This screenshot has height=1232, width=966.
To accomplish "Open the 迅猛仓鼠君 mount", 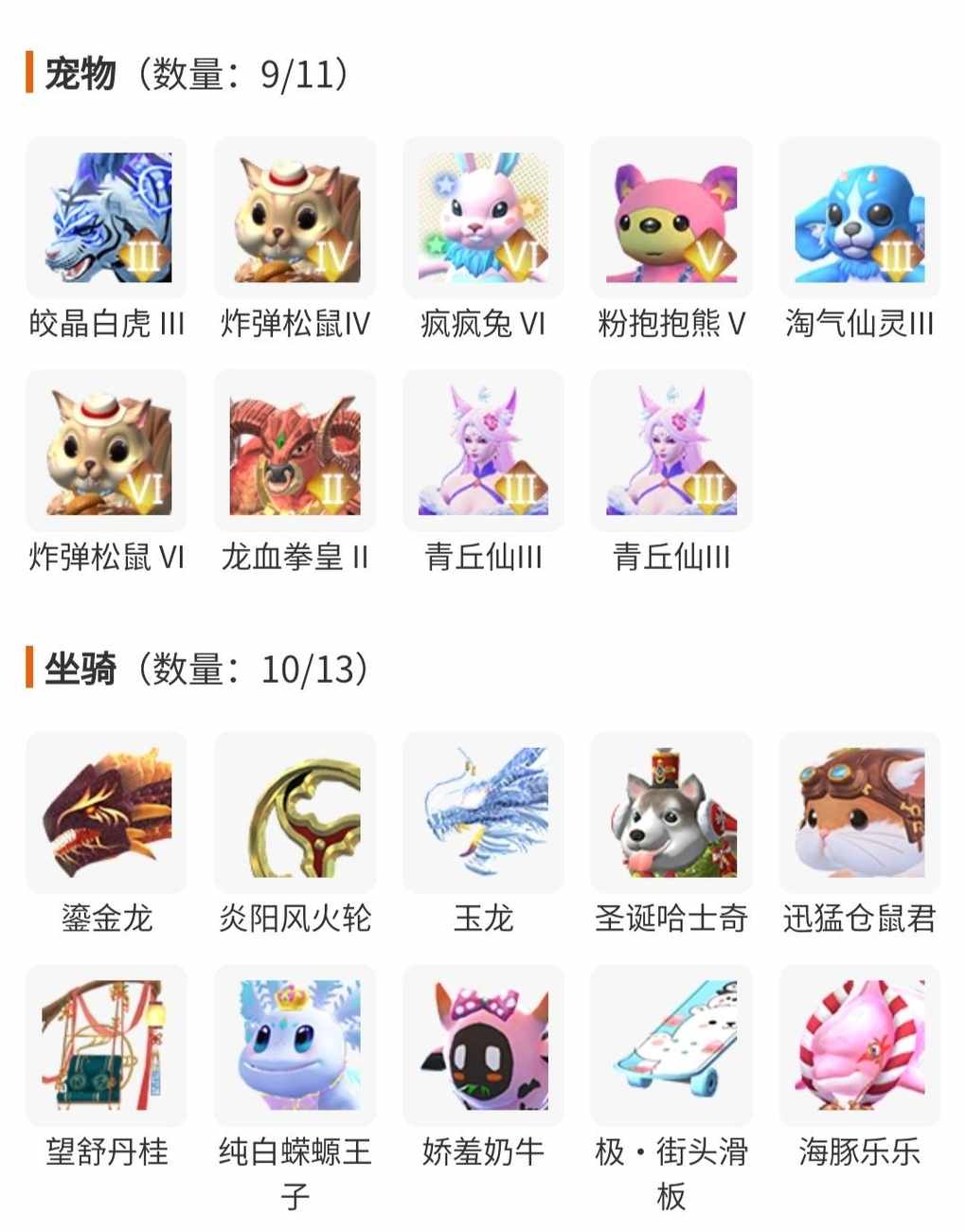I will coord(859,812).
